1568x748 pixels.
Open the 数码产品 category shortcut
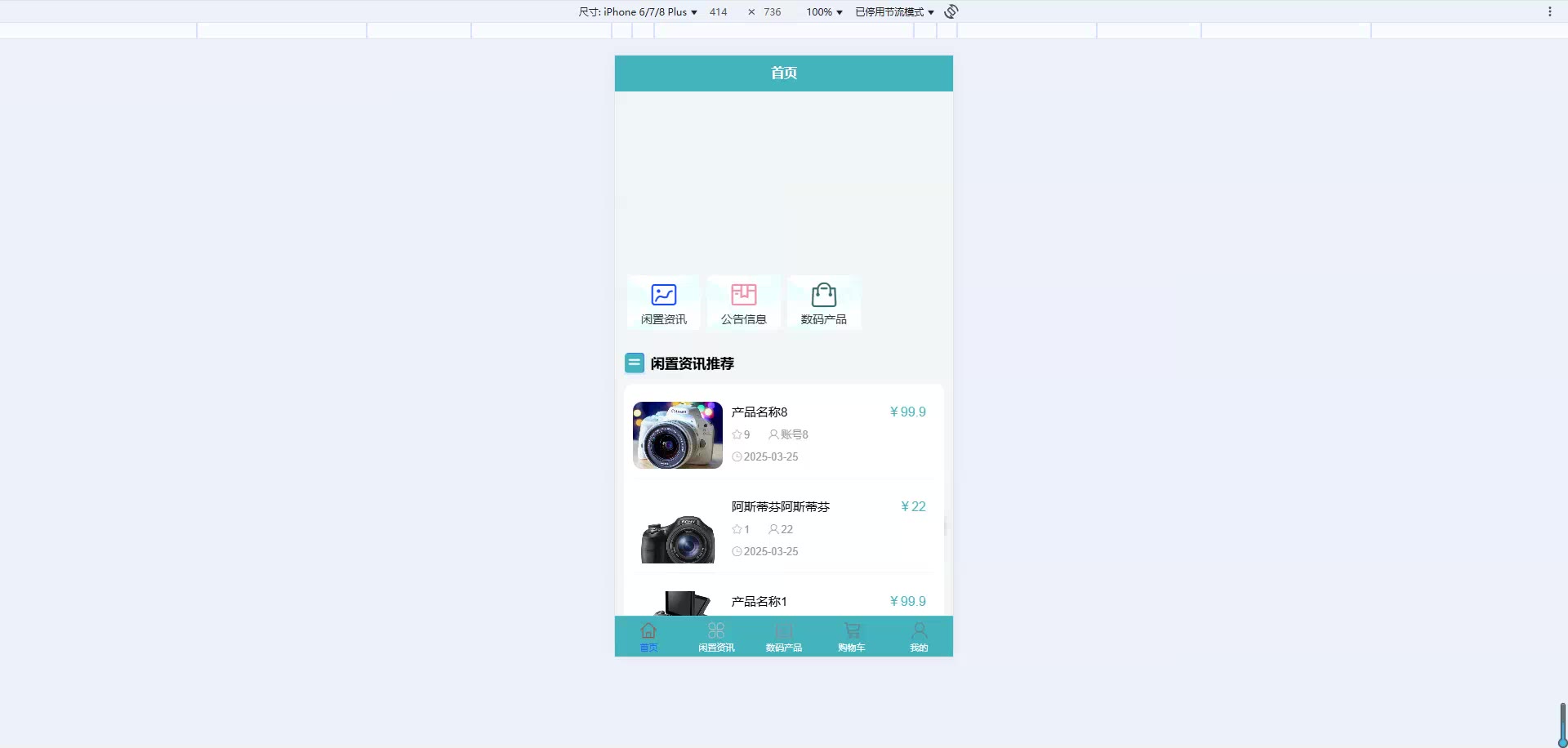[x=823, y=303]
